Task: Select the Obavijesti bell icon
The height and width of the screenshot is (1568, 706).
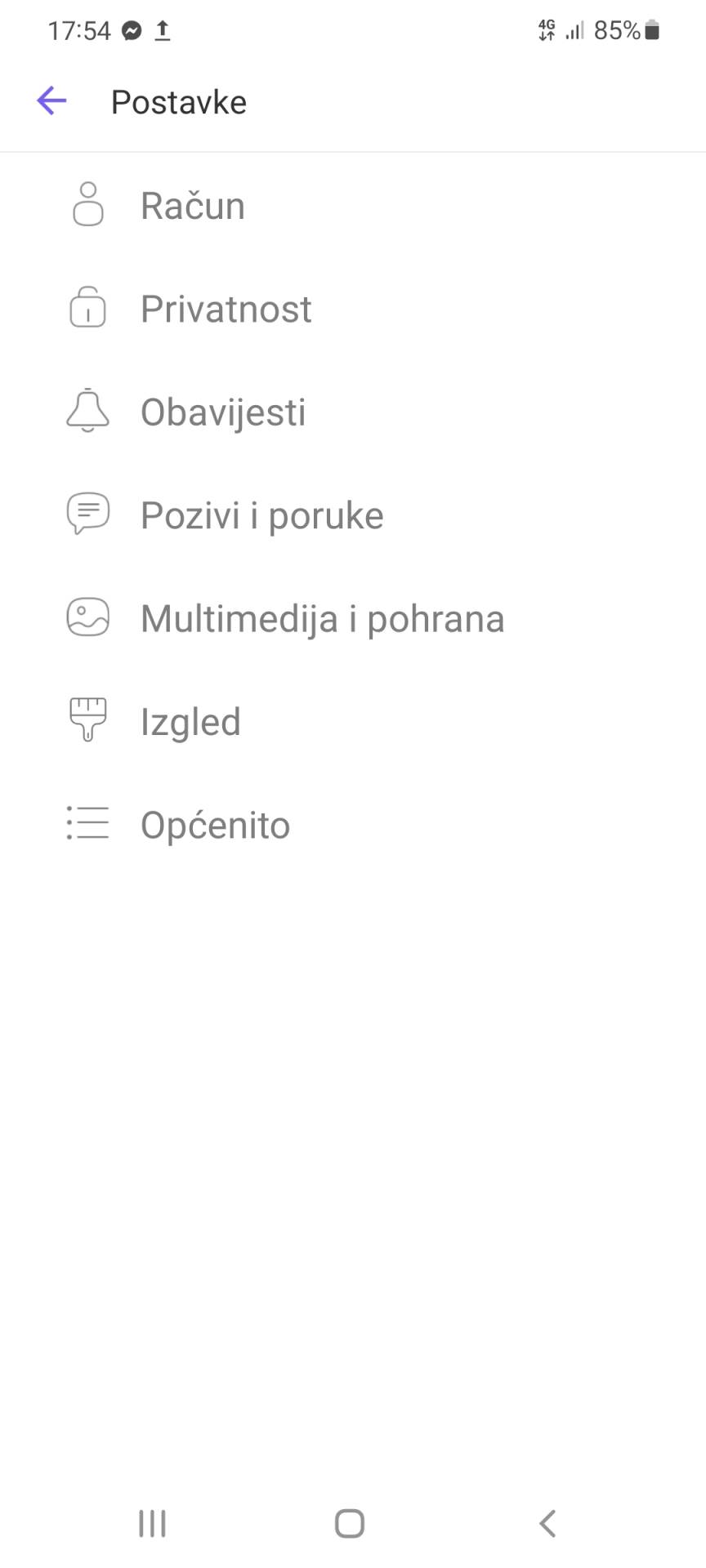Action: click(x=87, y=412)
